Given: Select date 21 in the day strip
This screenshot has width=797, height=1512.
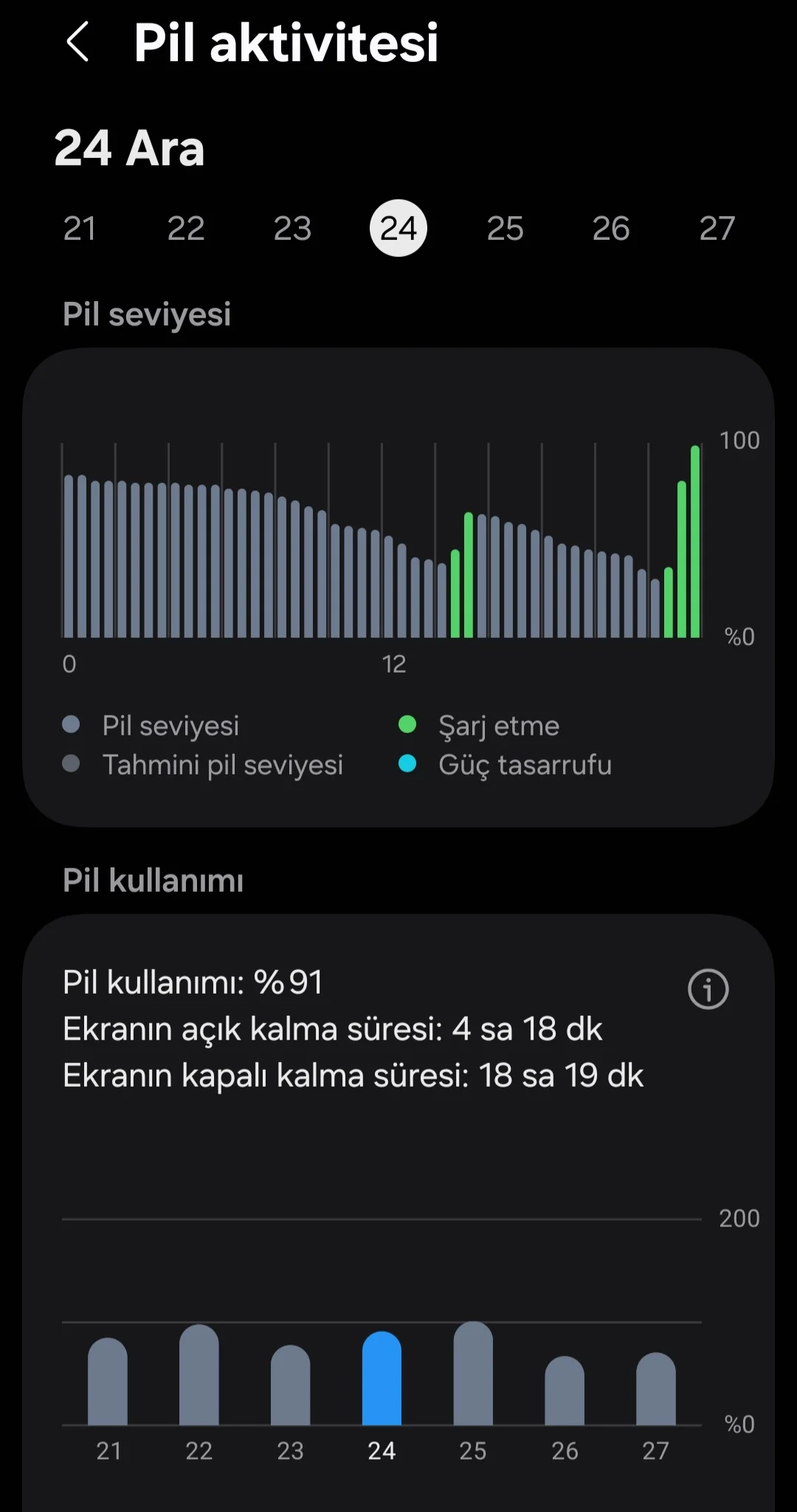Looking at the screenshot, I should (x=80, y=229).
